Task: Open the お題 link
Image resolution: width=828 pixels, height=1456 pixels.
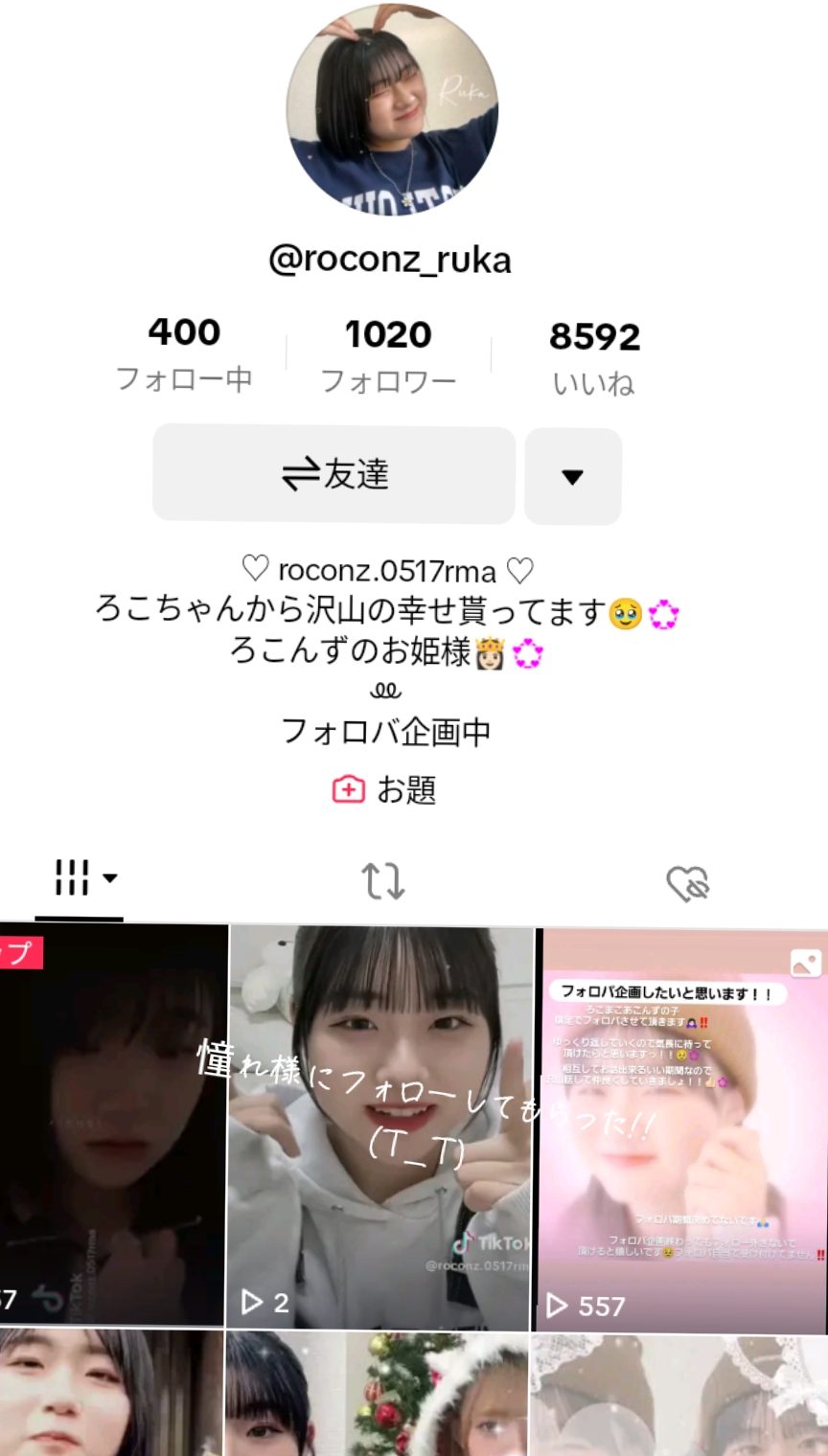Action: [385, 790]
